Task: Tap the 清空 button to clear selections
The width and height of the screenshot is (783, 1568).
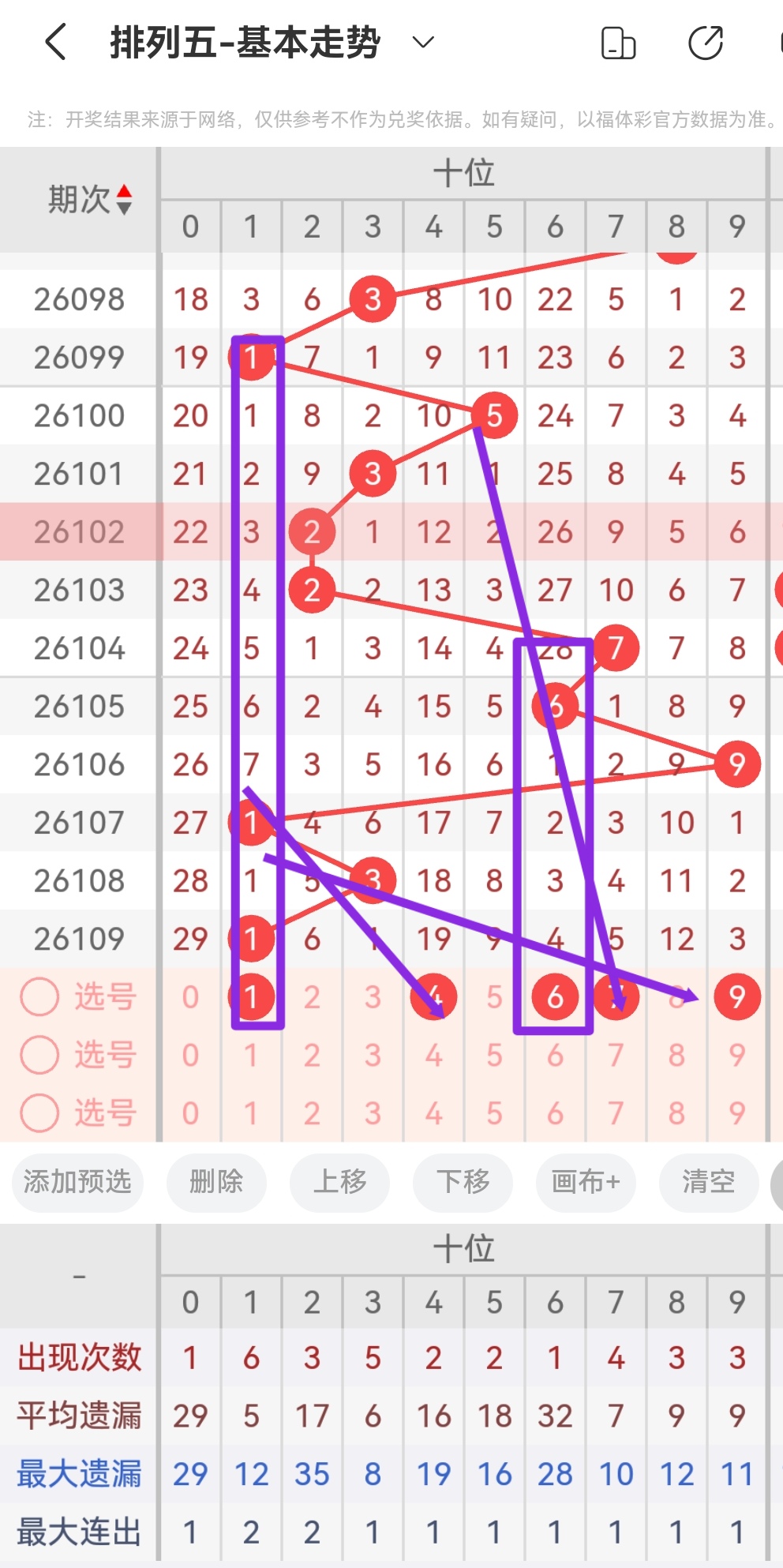Action: pos(708,1183)
